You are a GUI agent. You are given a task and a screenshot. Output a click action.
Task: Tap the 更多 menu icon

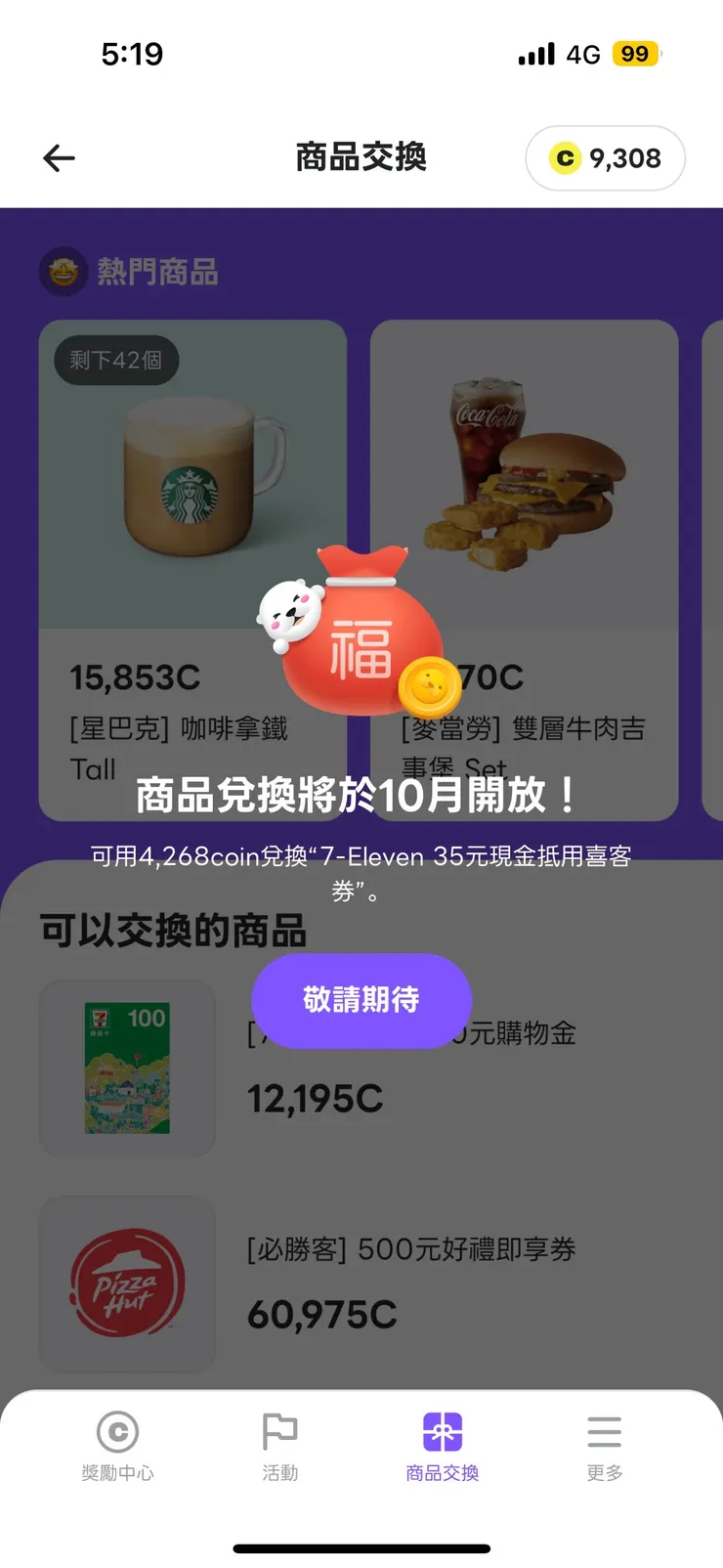pyautogui.click(x=604, y=1432)
